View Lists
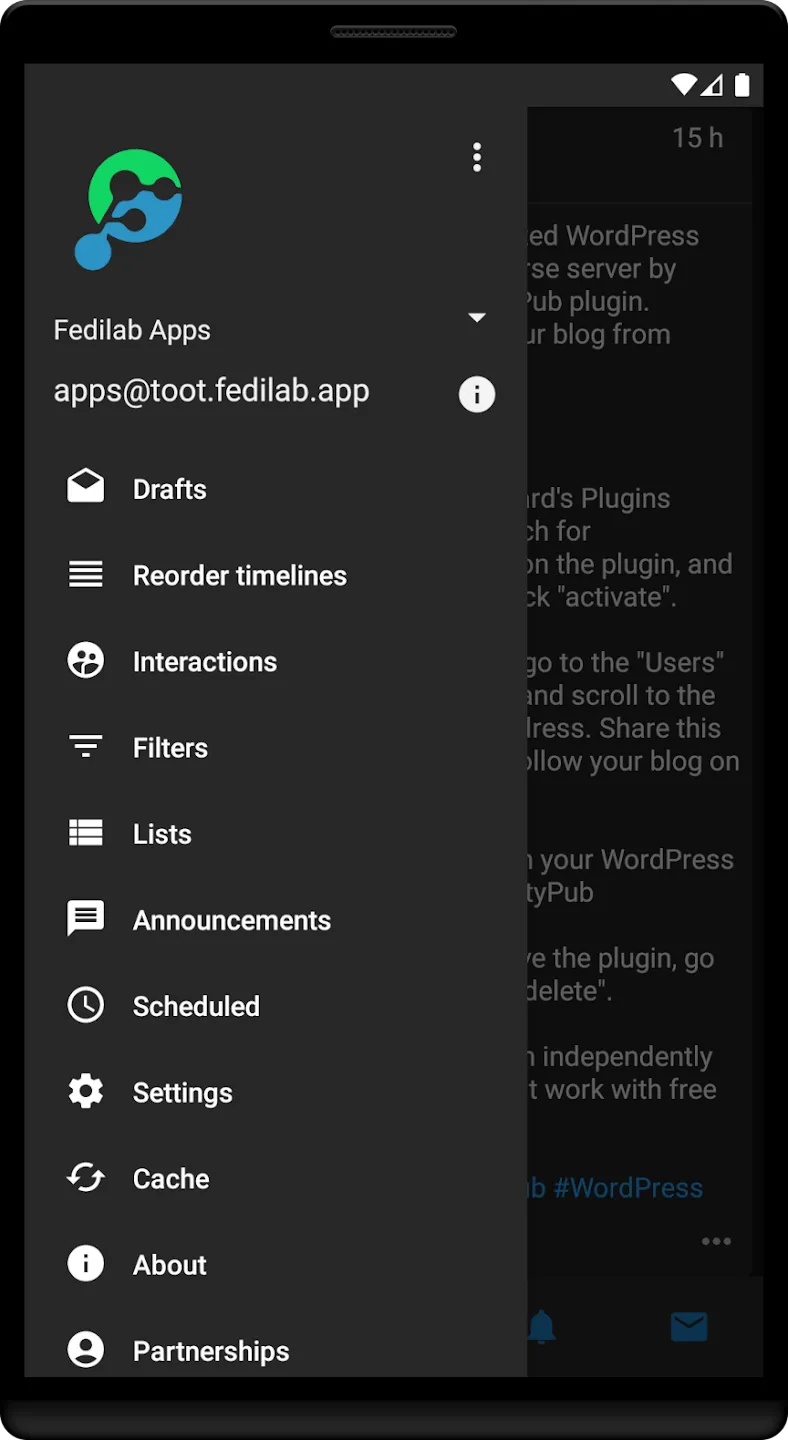This screenshot has height=1440, width=788. [276, 833]
